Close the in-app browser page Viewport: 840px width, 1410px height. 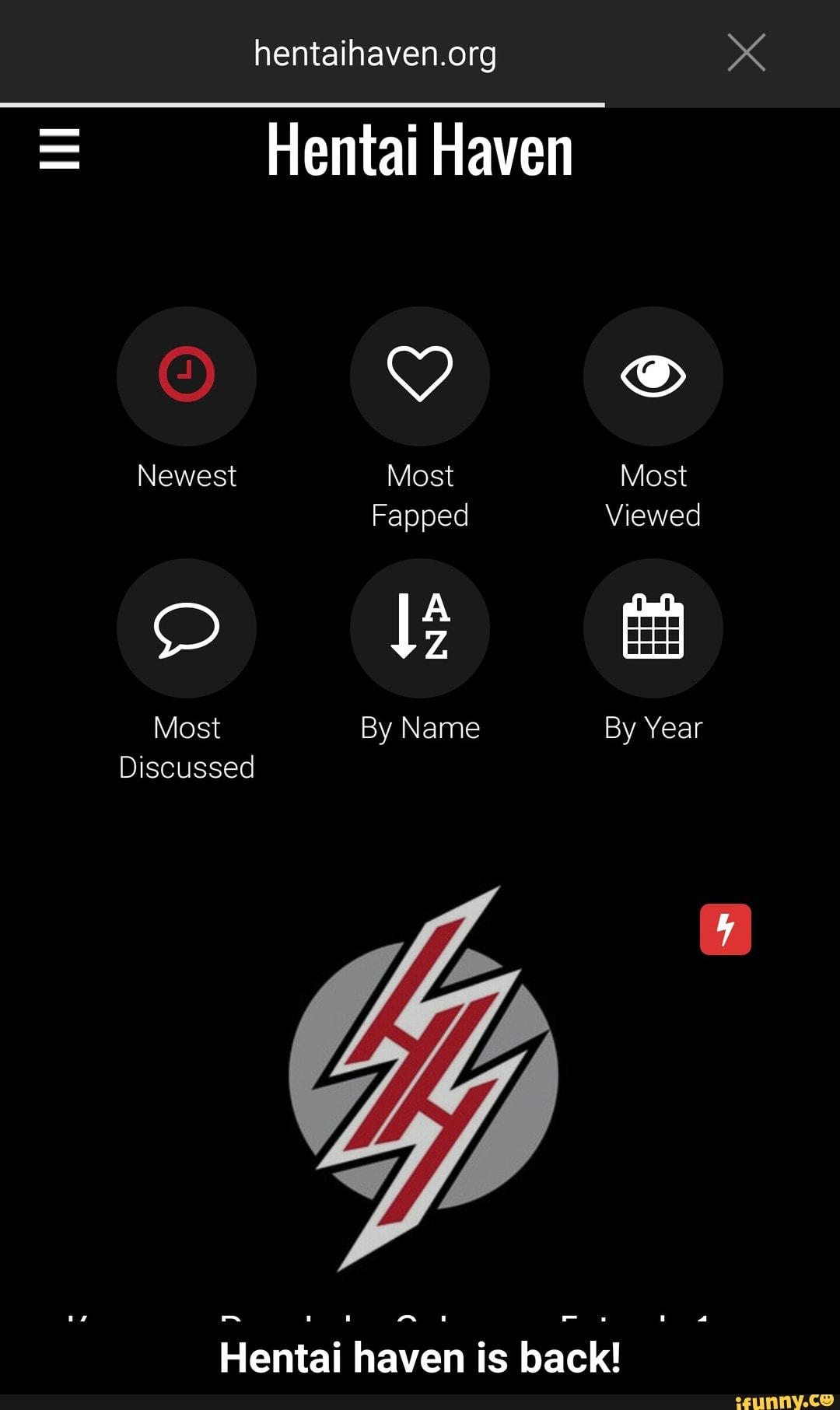747,53
